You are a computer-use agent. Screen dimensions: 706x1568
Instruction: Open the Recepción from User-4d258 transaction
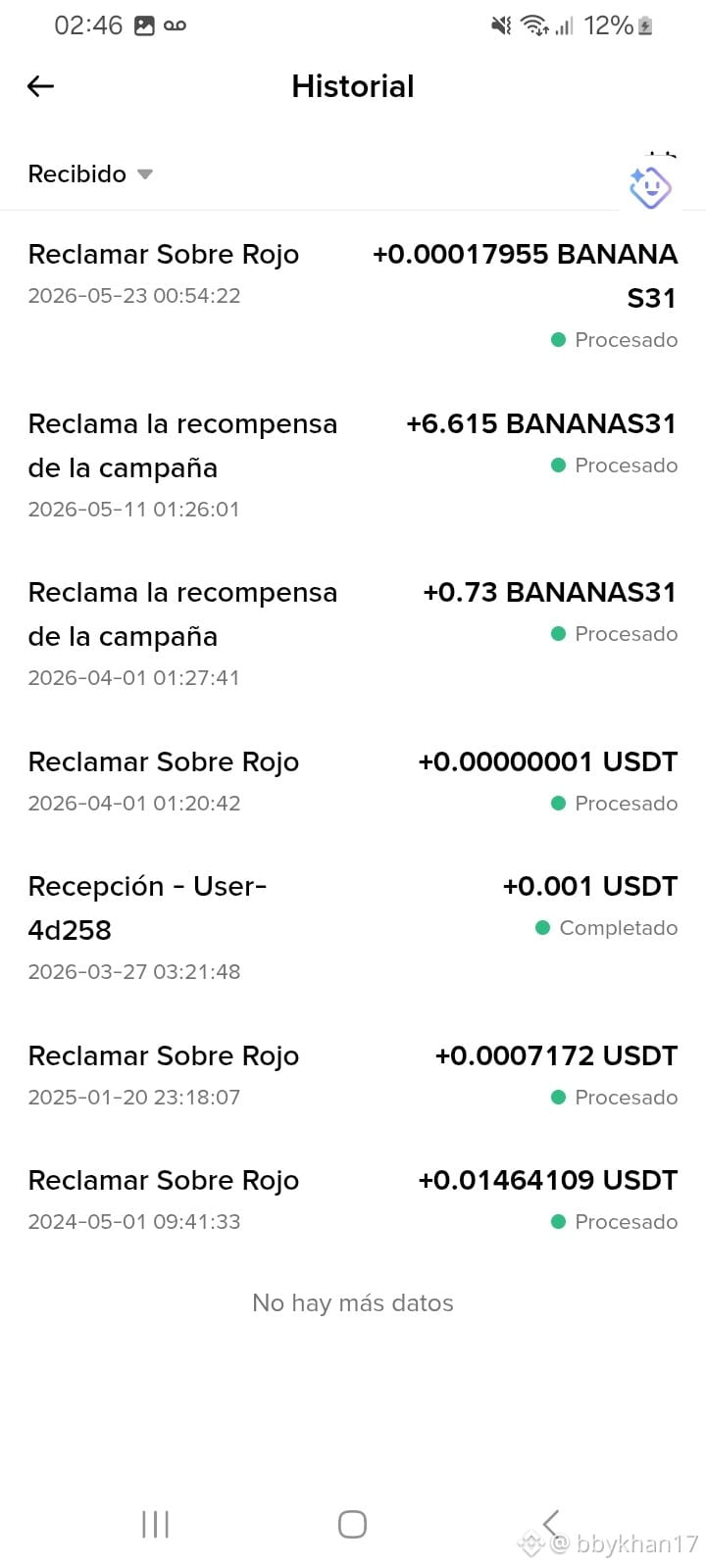point(353,927)
